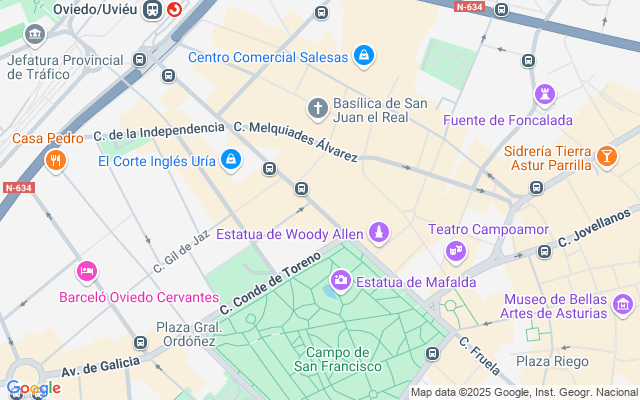
Task: Open the Fuente de Foncalada landmark pin
Action: click(545, 95)
